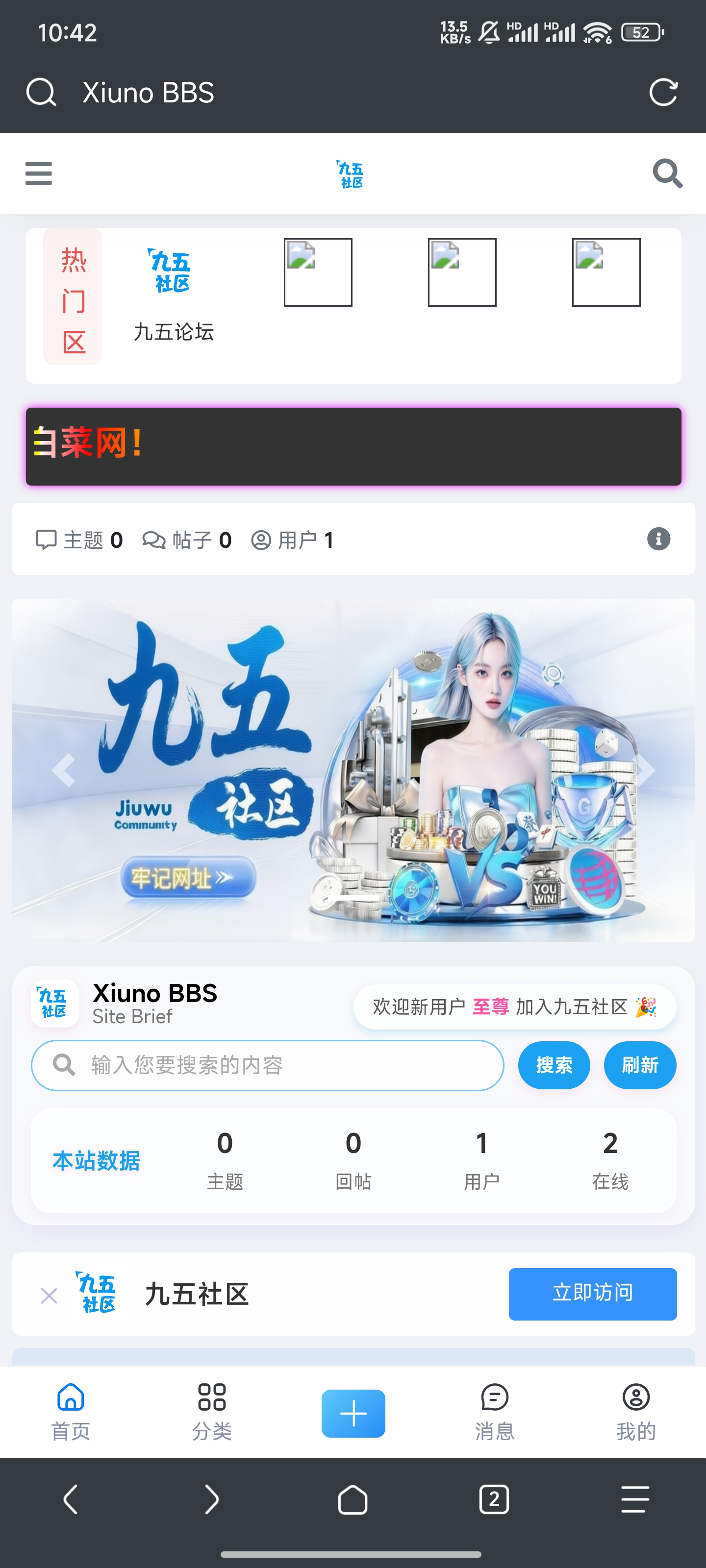Viewport: 706px width, 1568px height.
Task: Go to the previous carousel slide
Action: 63,770
